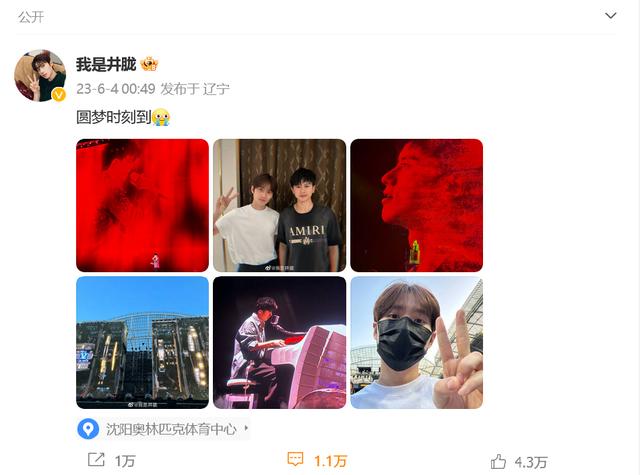Image resolution: width=640 pixels, height=475 pixels.
Task: Open 我是井胧's profile avatar
Action: tap(40, 76)
